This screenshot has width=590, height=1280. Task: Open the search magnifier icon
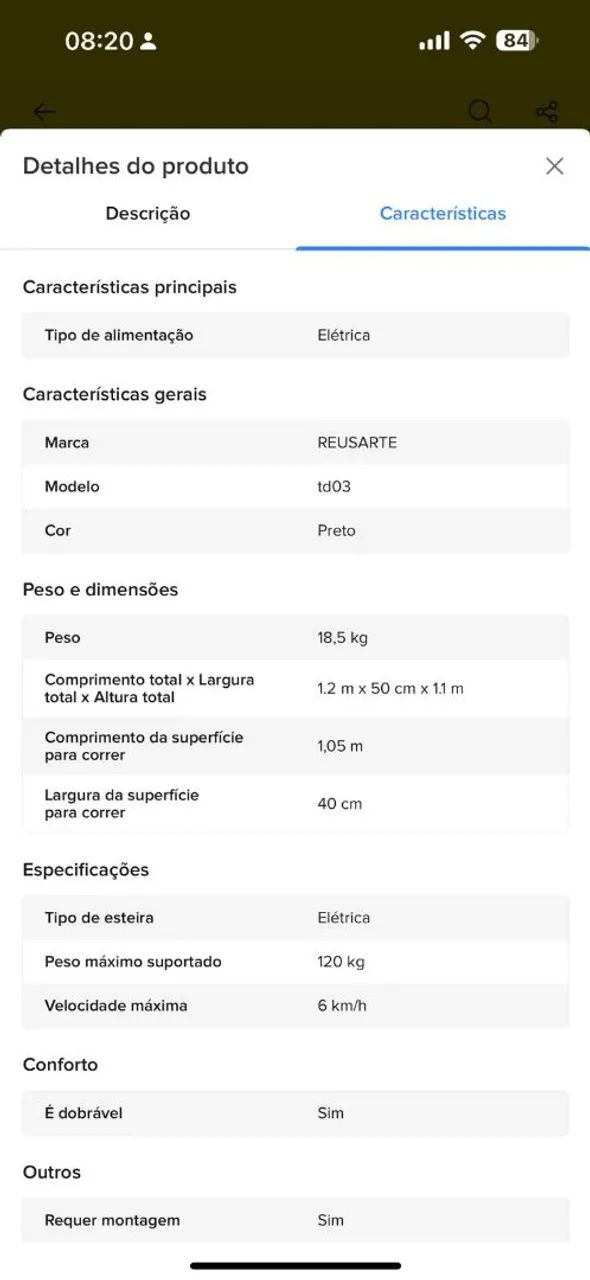click(x=481, y=112)
